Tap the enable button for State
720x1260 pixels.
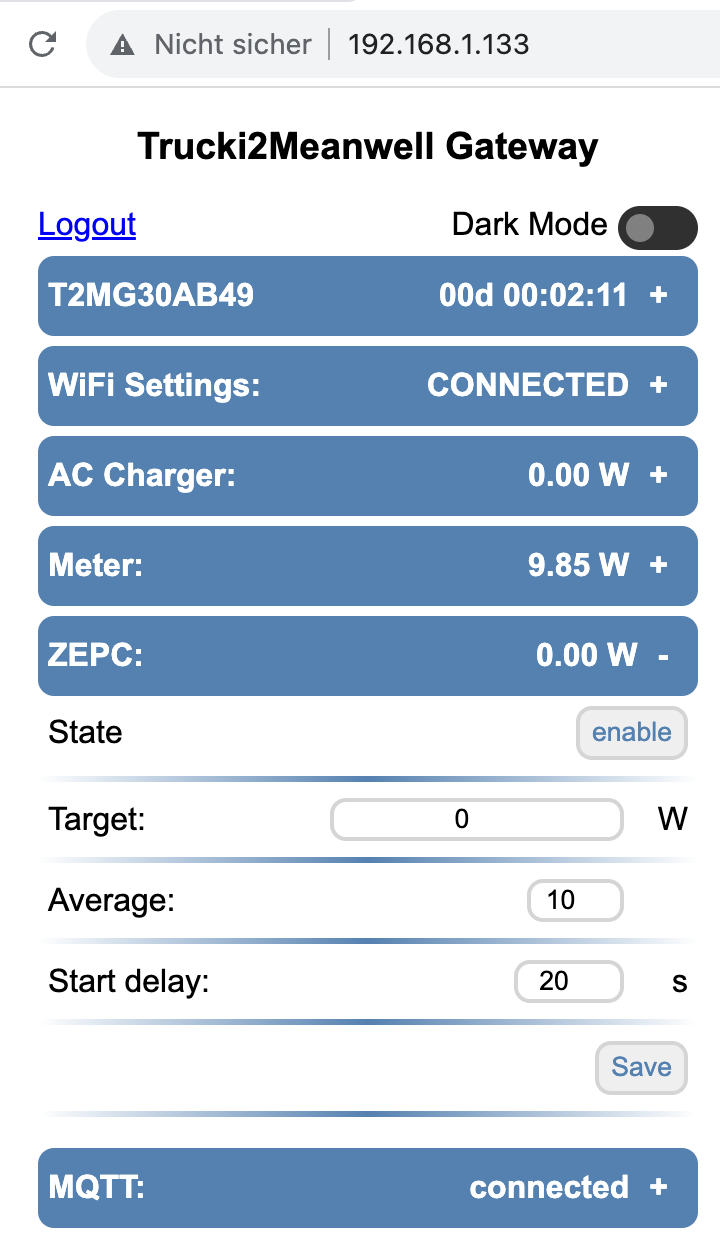pyautogui.click(x=631, y=732)
